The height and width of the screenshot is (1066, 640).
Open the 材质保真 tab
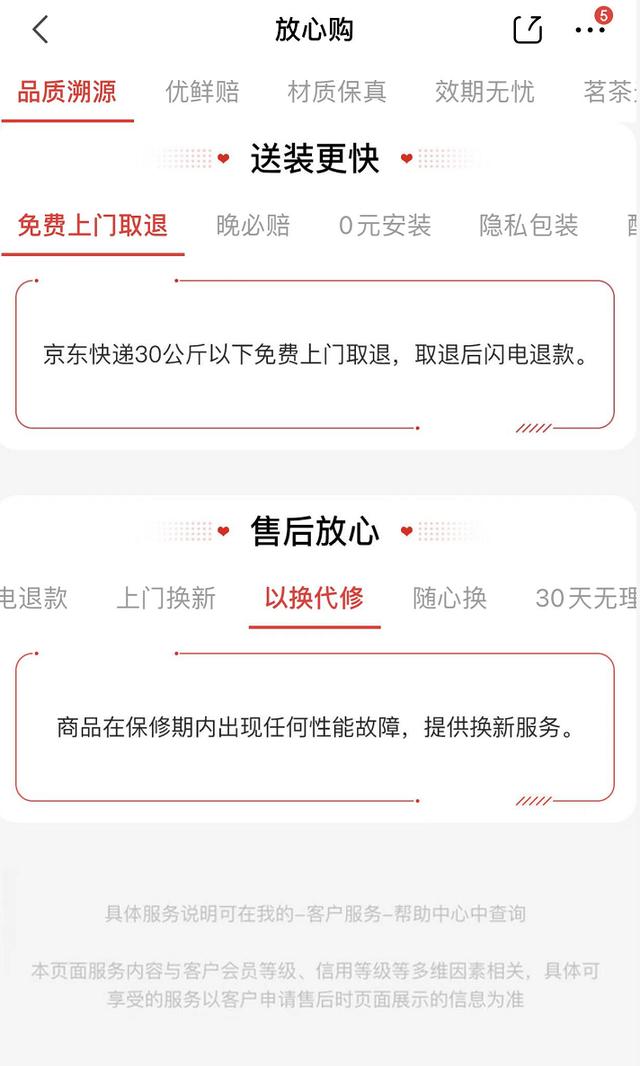tap(337, 92)
